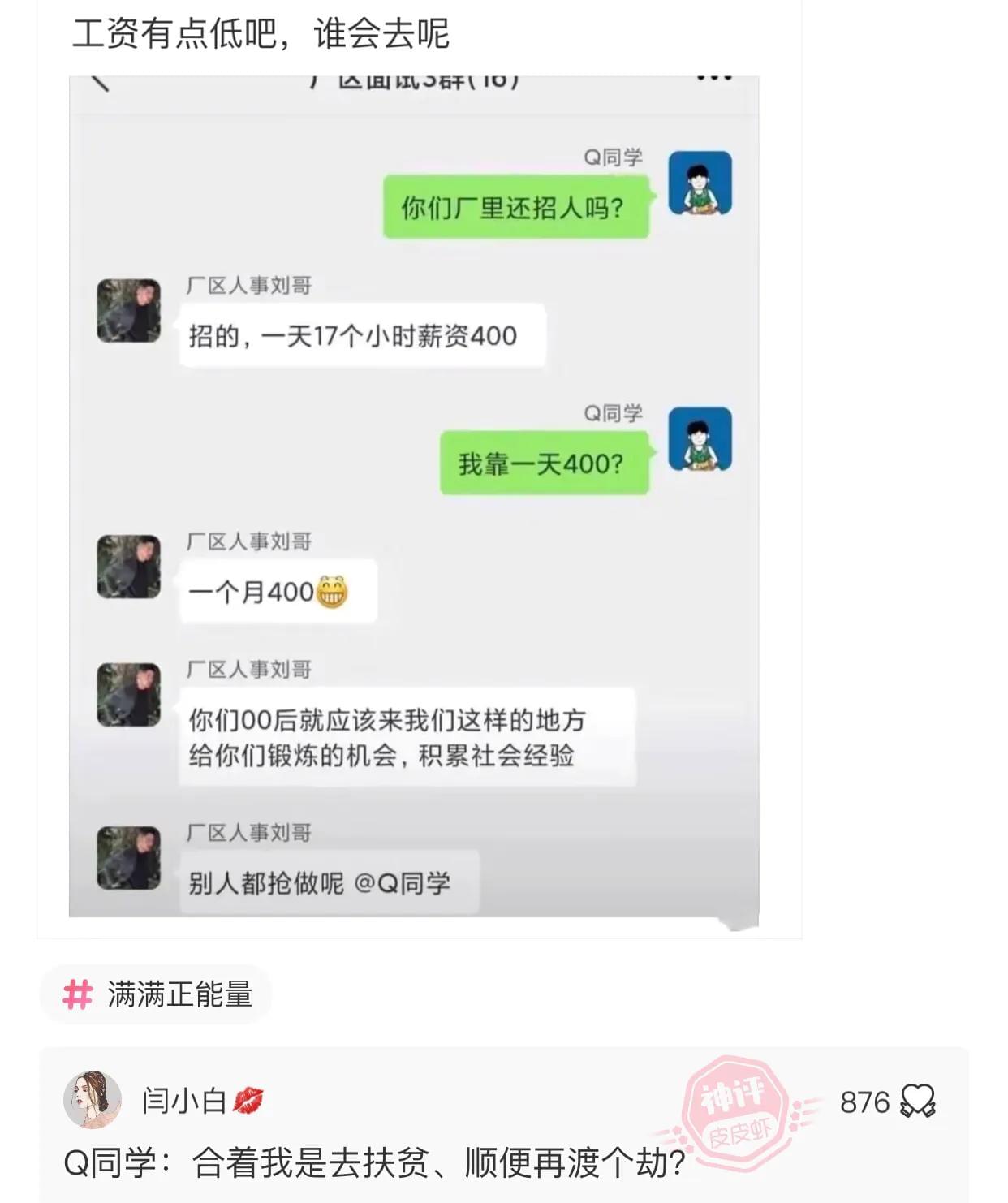Open the post's chat screenshot image
This screenshot has height=1203, width=1008.
tap(414, 495)
